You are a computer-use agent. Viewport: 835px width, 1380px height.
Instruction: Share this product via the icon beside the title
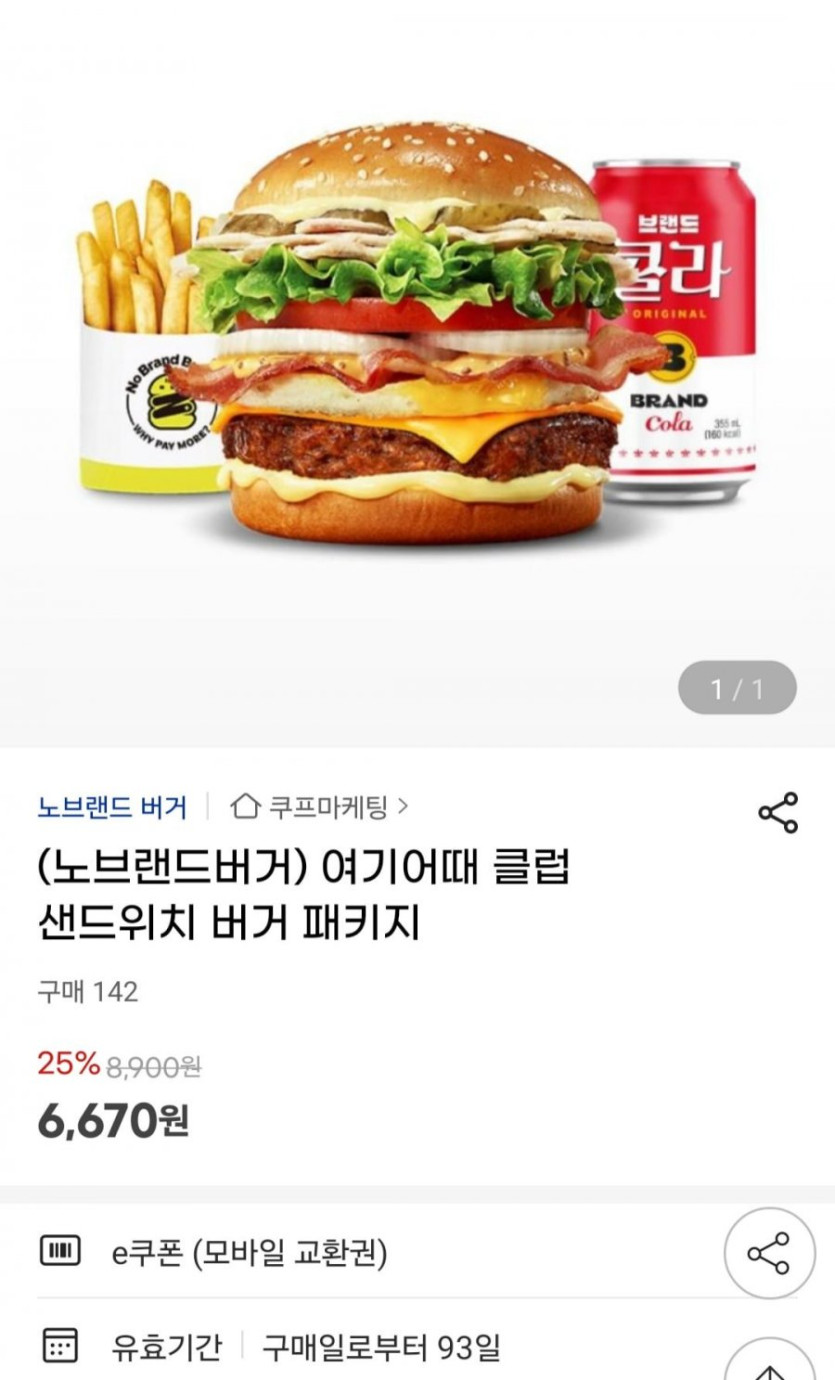coord(778,813)
